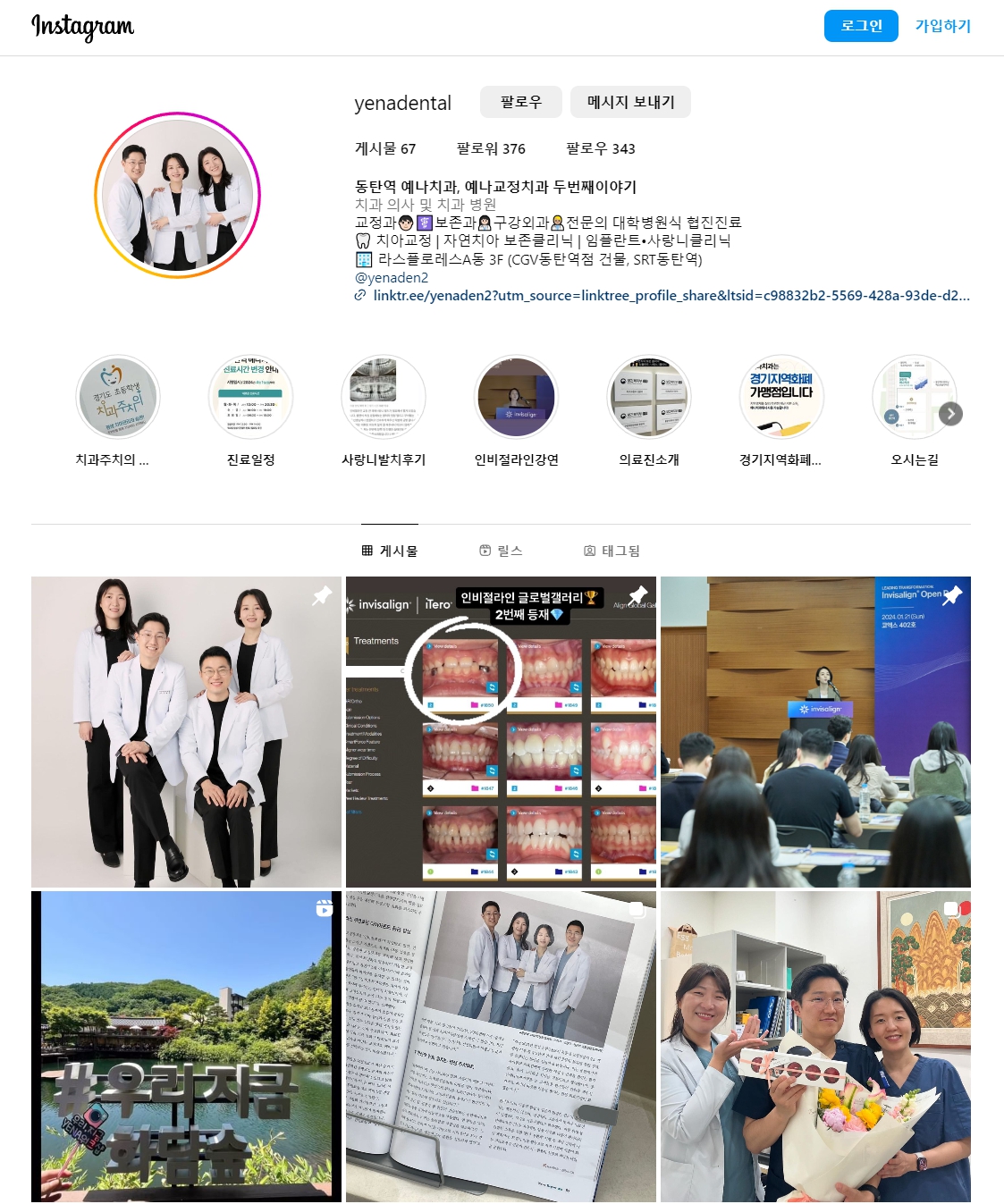Switch to the 태그됨 tab
Image resolution: width=1004 pixels, height=1204 pixels.
(612, 551)
